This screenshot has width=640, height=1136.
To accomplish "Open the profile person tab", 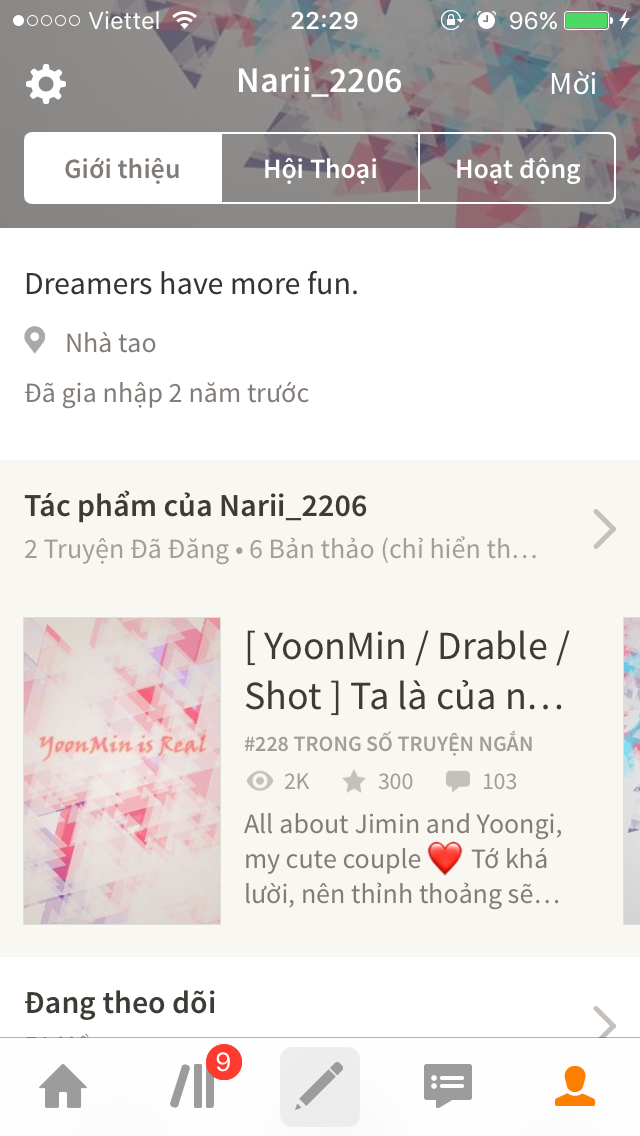I will (x=575, y=1086).
